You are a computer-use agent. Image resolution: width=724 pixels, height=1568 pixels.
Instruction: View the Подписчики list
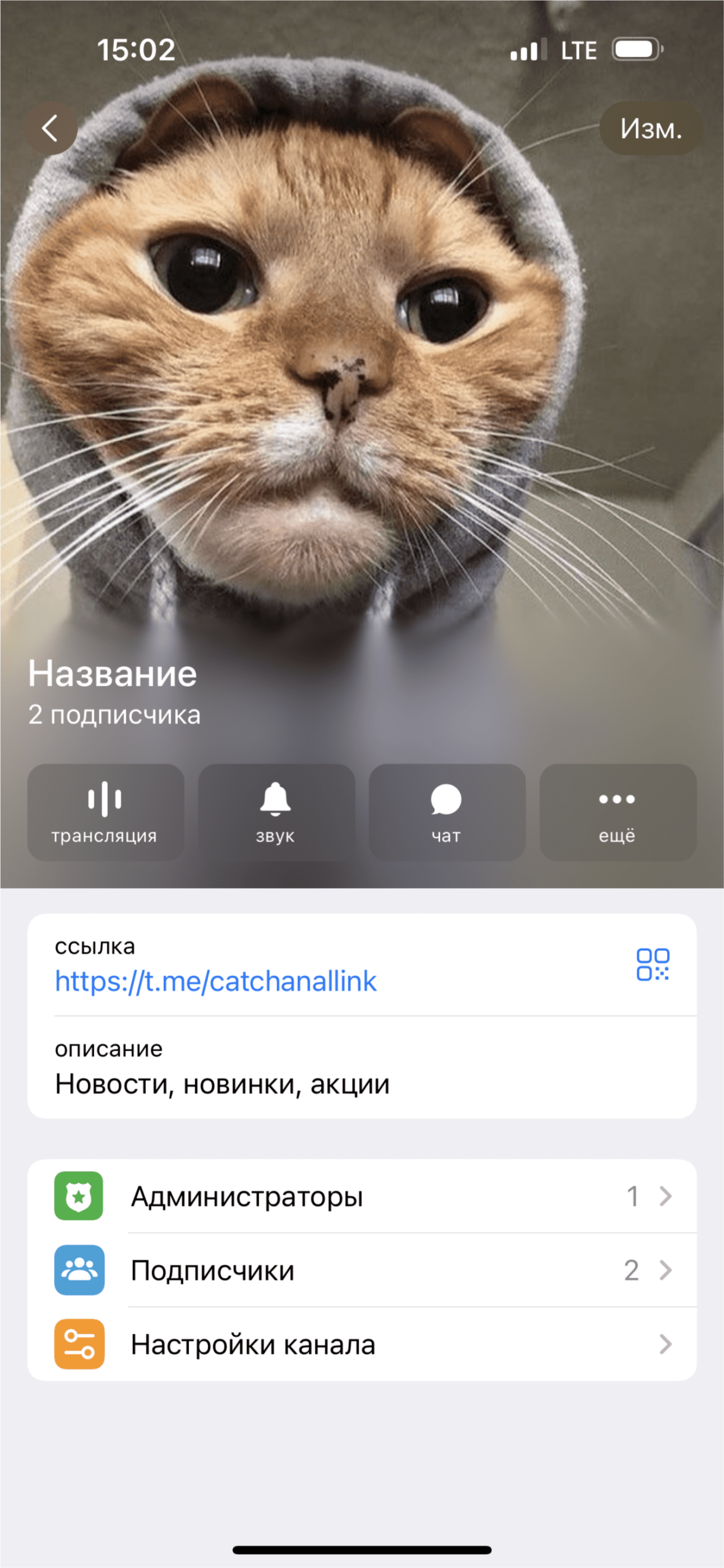click(x=362, y=1270)
